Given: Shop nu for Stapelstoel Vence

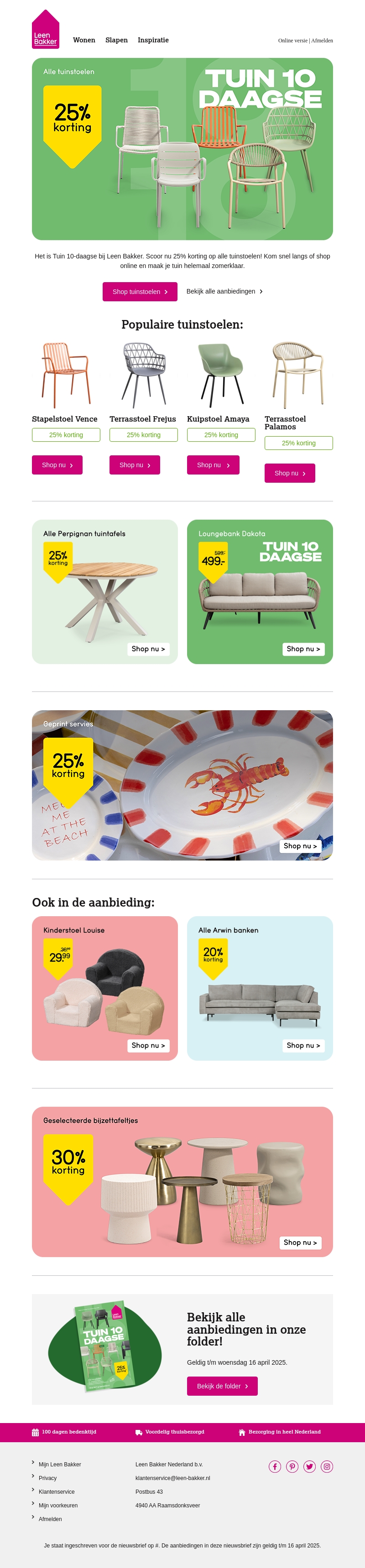Looking at the screenshot, I should [57, 465].
